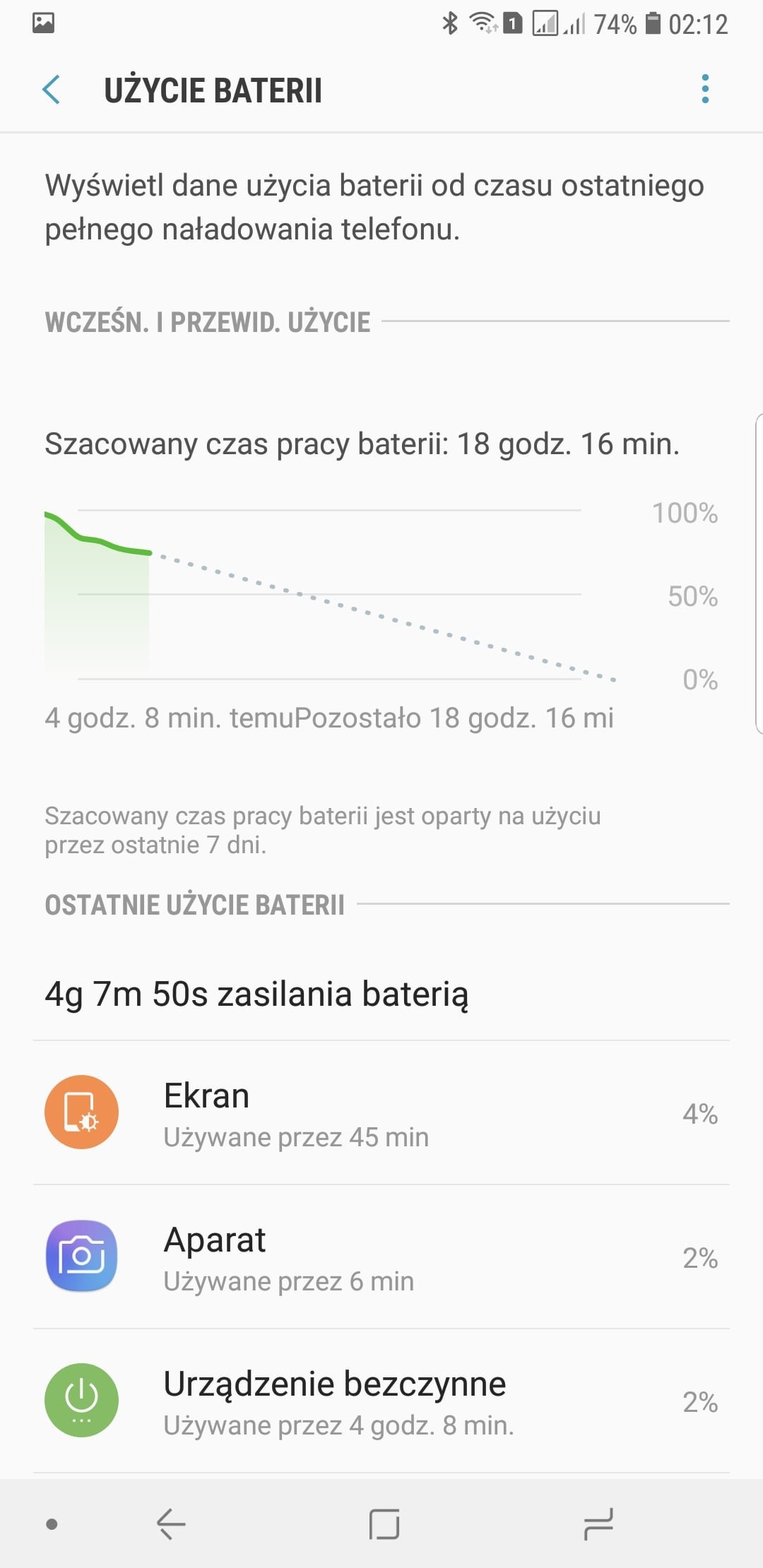The width and height of the screenshot is (763, 1568).
Task: Open Aparat battery usage details
Action: coord(381,1257)
